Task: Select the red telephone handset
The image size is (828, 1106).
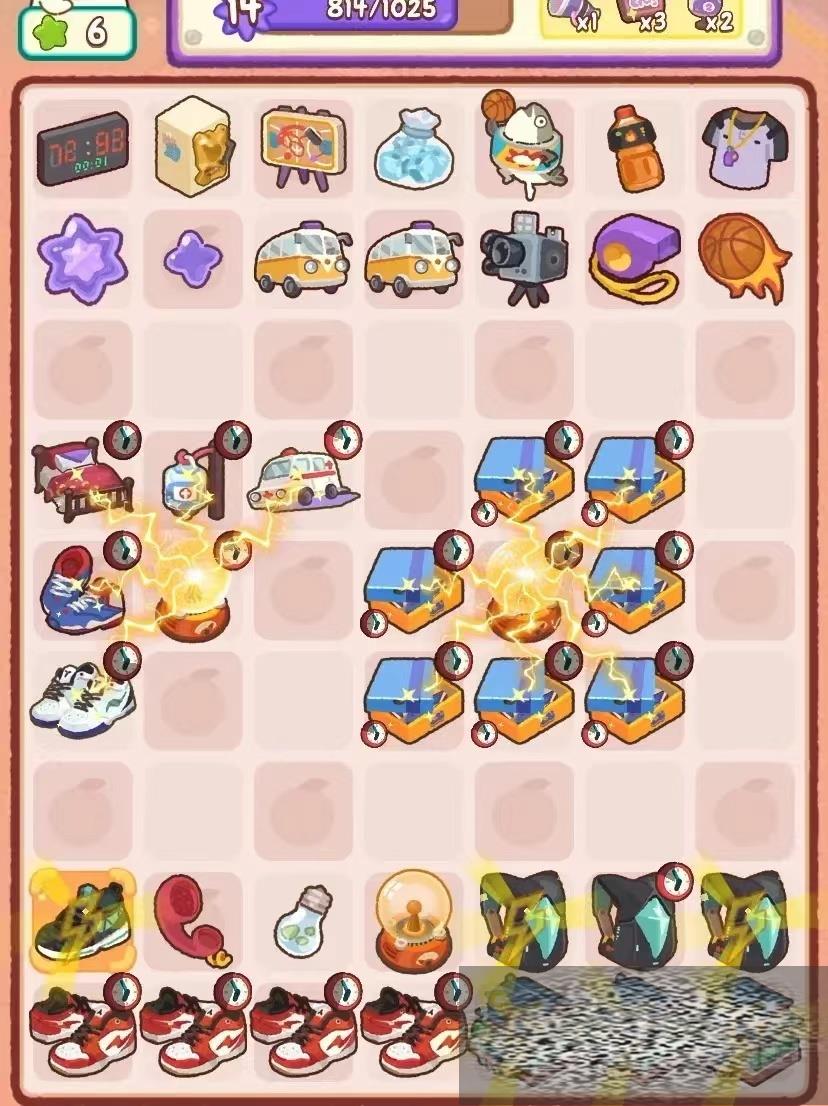Action: pos(191,915)
